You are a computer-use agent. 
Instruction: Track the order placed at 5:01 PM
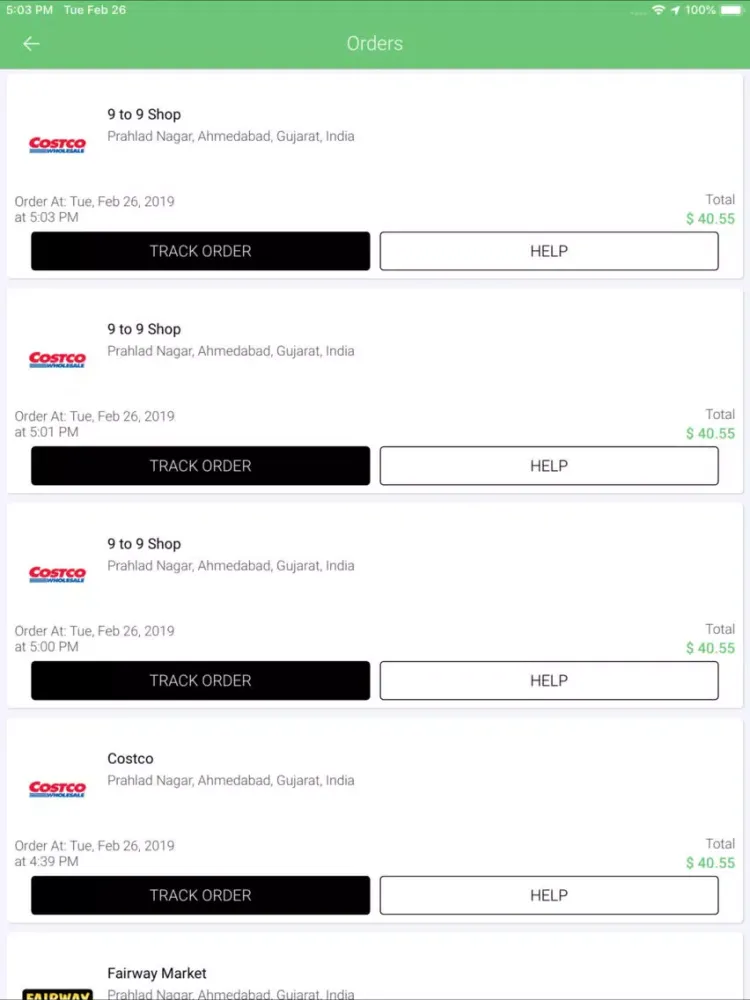point(200,466)
